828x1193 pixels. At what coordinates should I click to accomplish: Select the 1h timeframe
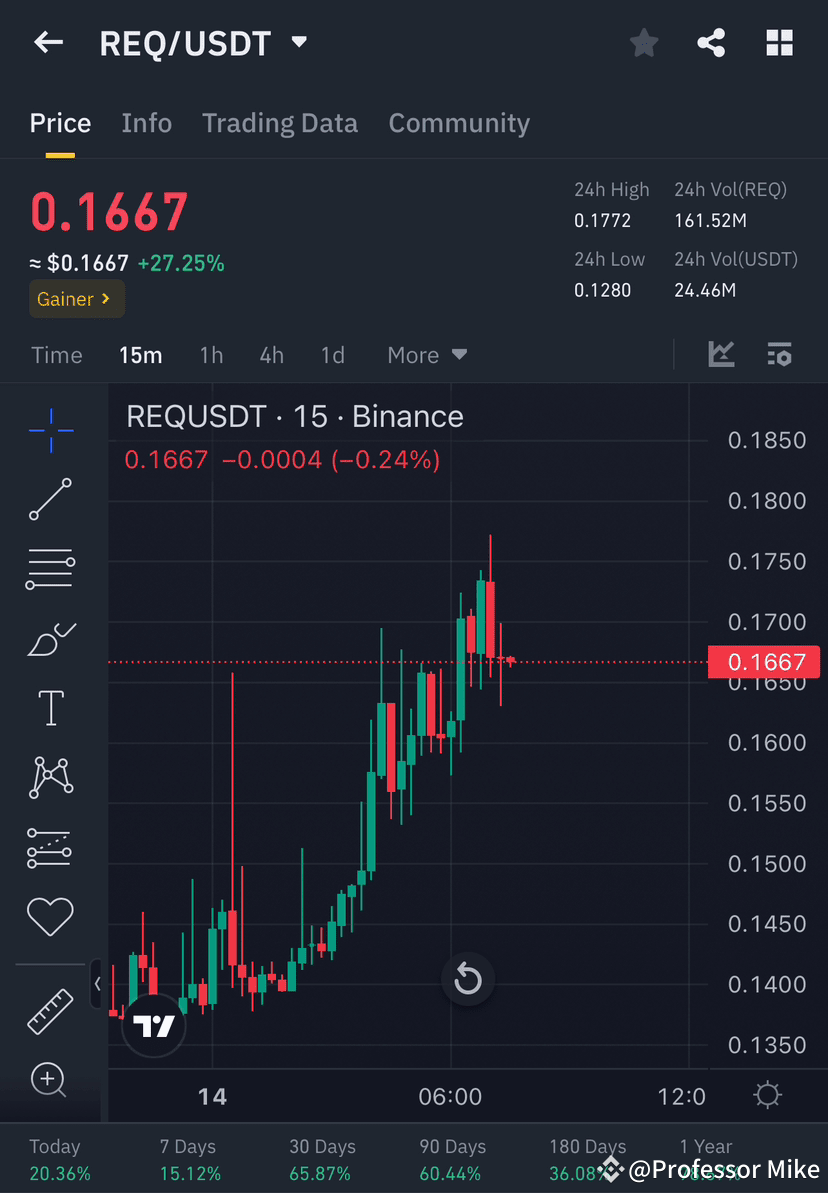click(x=211, y=355)
